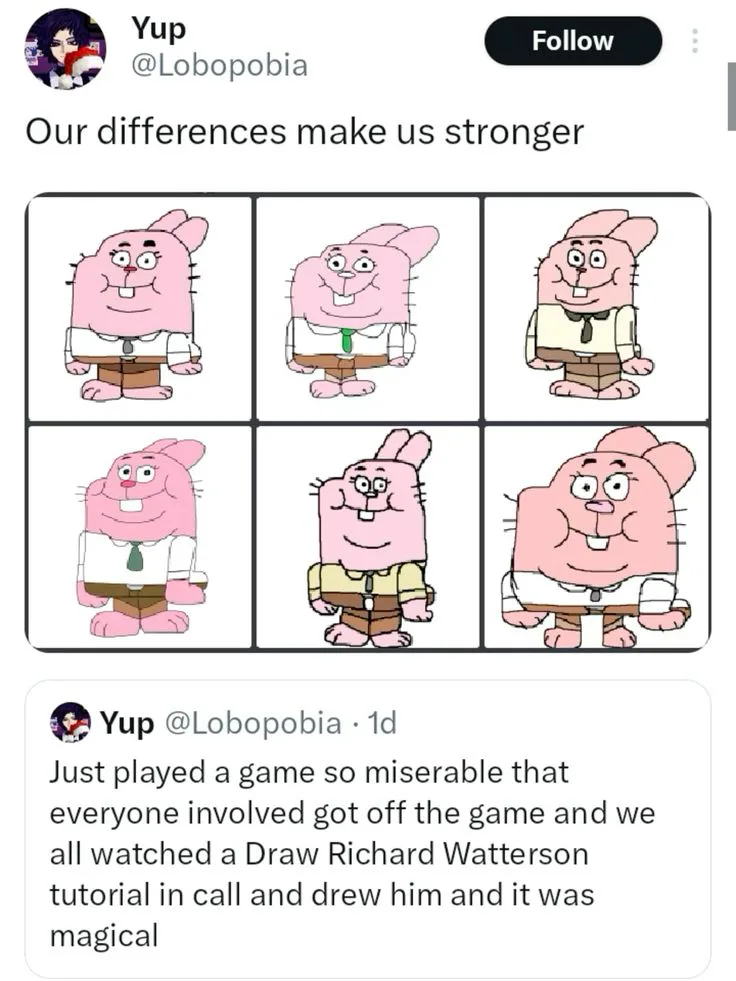Follow the Yup account

tap(573, 41)
